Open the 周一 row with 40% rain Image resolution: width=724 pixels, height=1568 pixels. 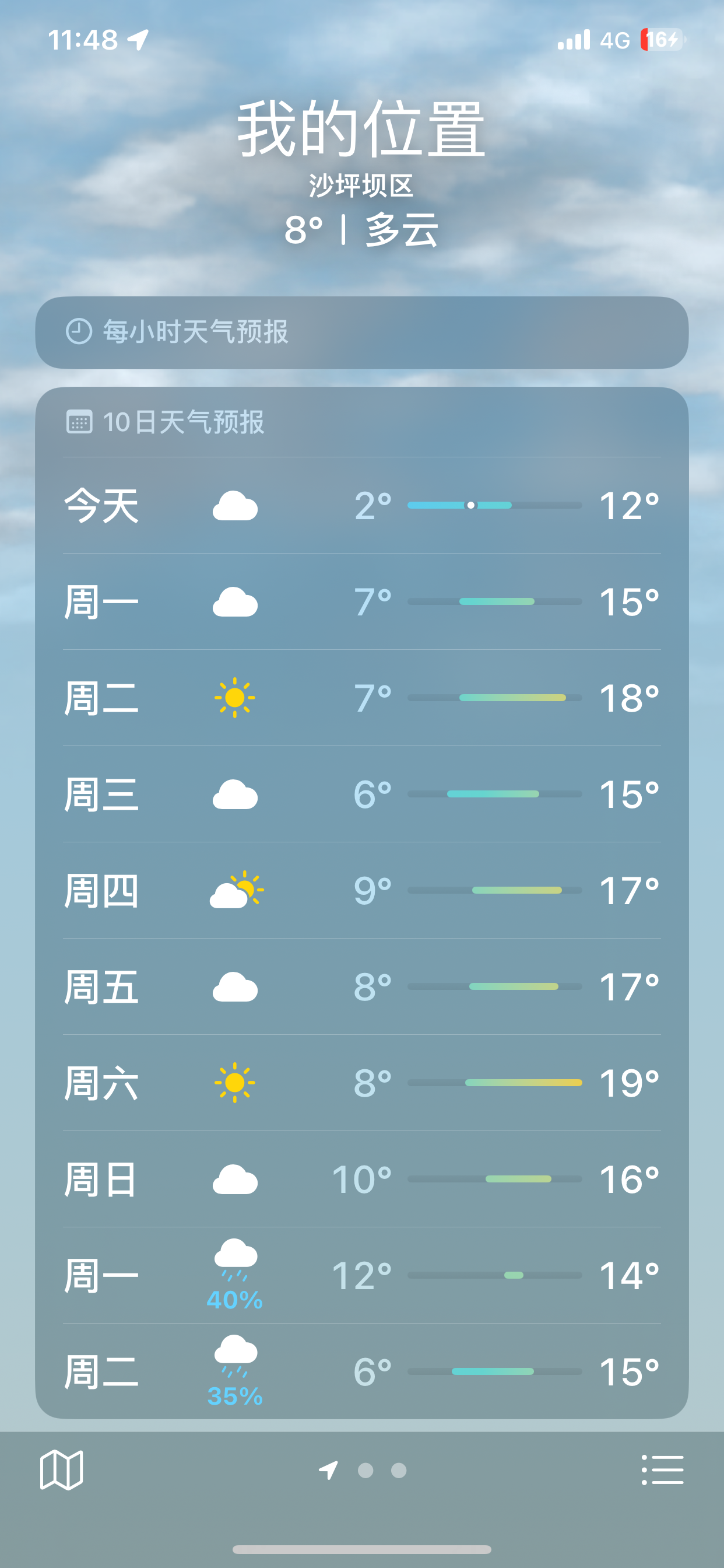click(x=361, y=1275)
